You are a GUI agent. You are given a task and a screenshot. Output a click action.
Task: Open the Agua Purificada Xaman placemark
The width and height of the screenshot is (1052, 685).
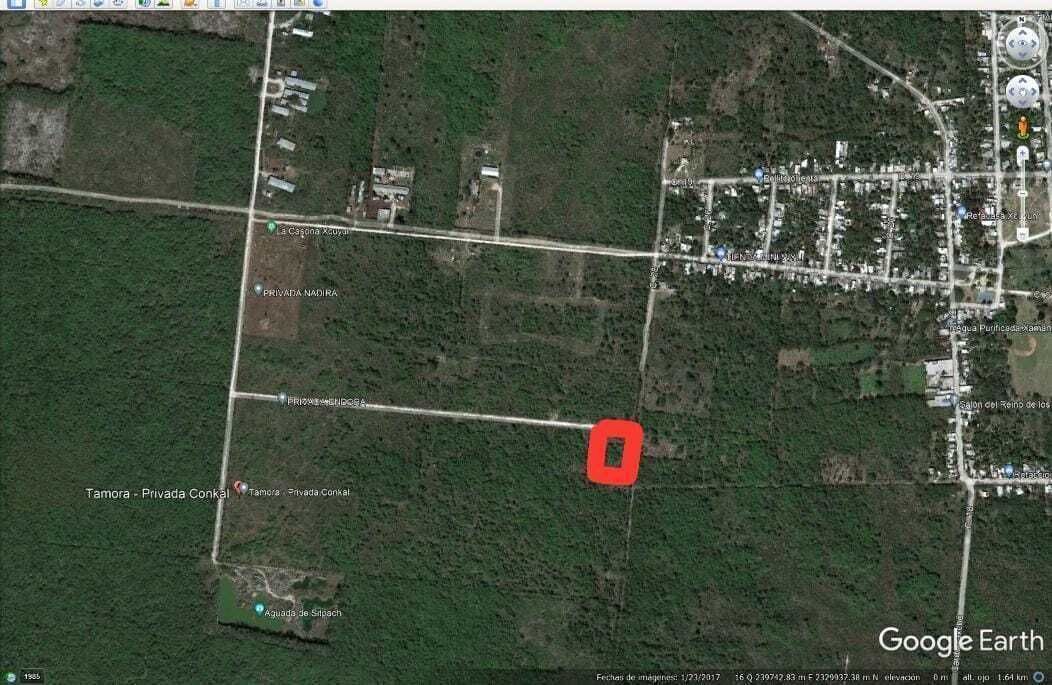click(951, 327)
